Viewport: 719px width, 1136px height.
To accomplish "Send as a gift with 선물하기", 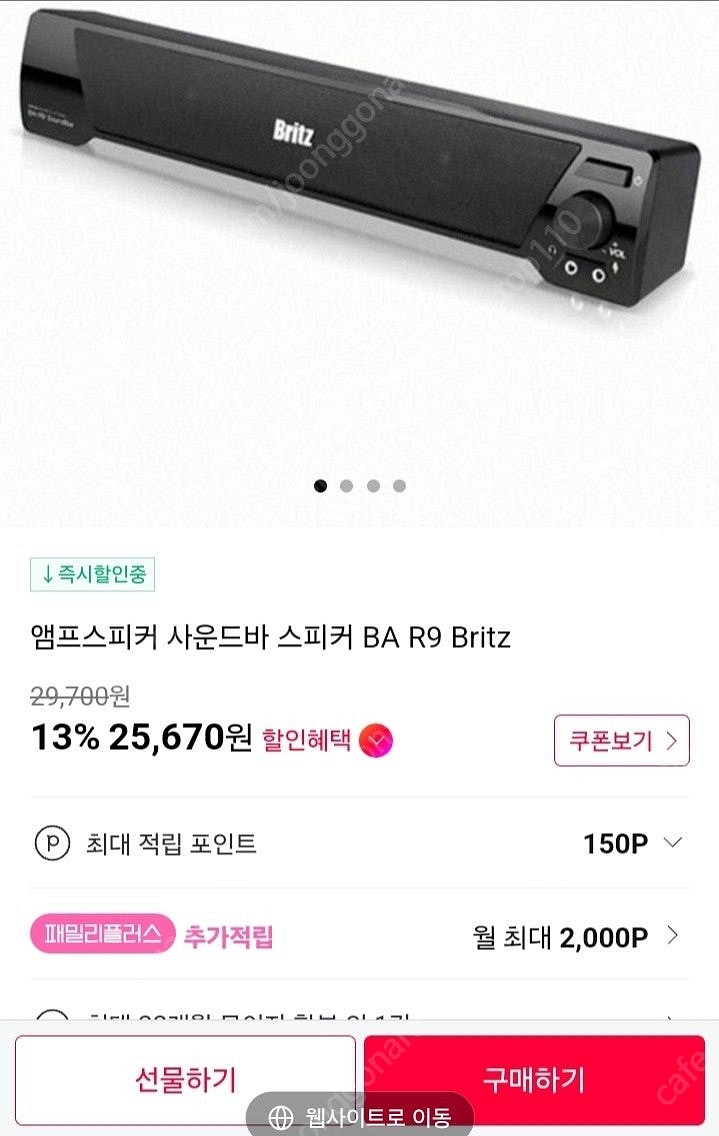I will tap(185, 1079).
